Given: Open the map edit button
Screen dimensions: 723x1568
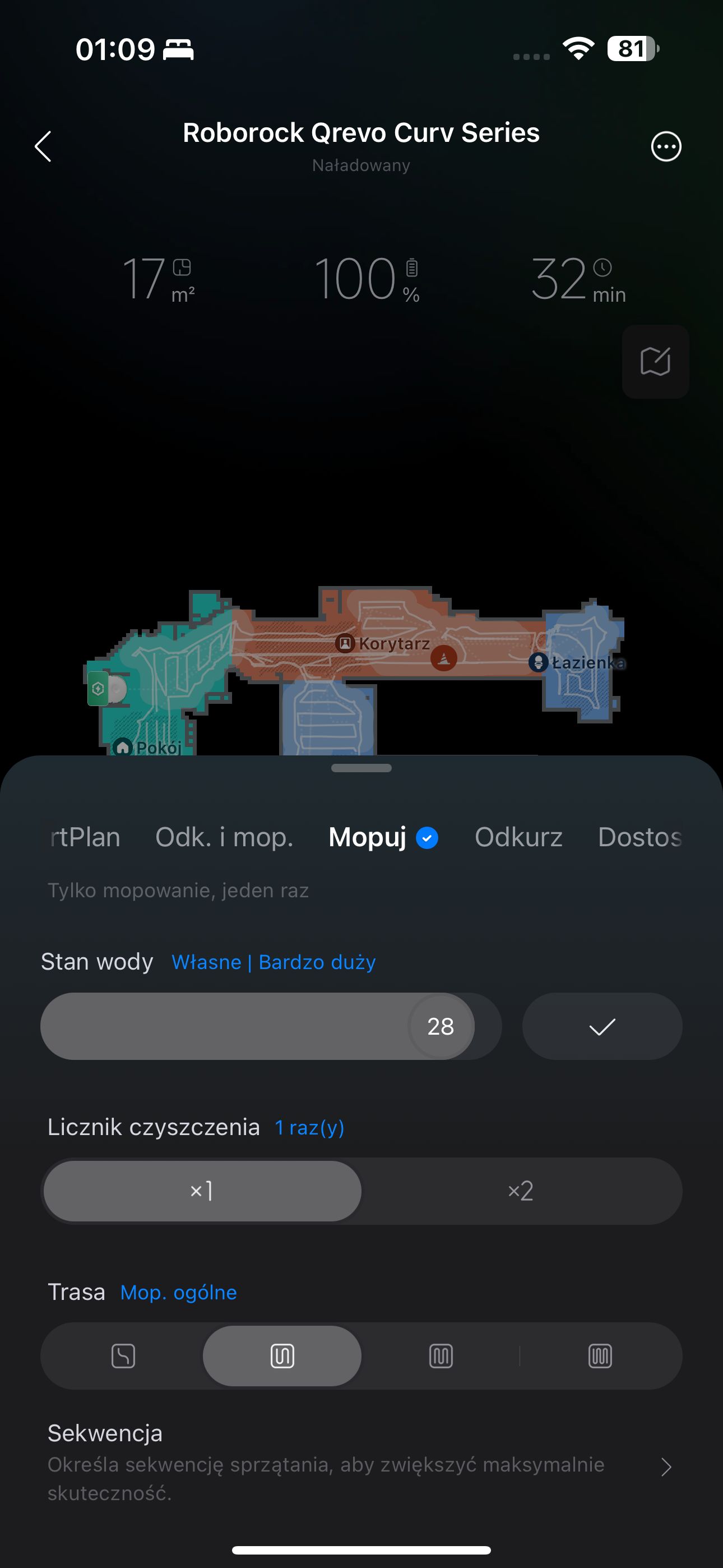Looking at the screenshot, I should tap(655, 362).
